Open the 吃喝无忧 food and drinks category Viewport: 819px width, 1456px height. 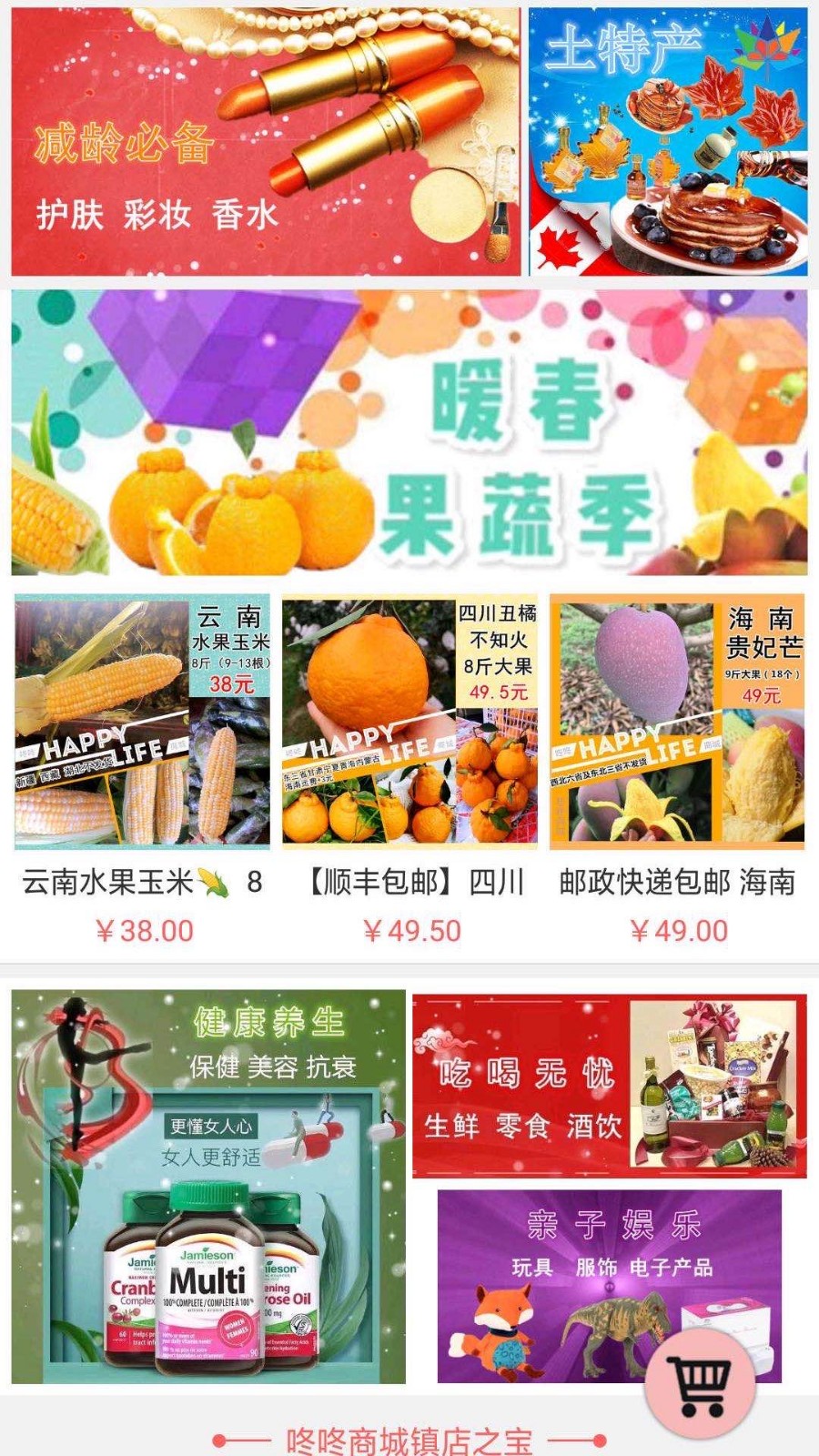pyautogui.click(x=610, y=1086)
